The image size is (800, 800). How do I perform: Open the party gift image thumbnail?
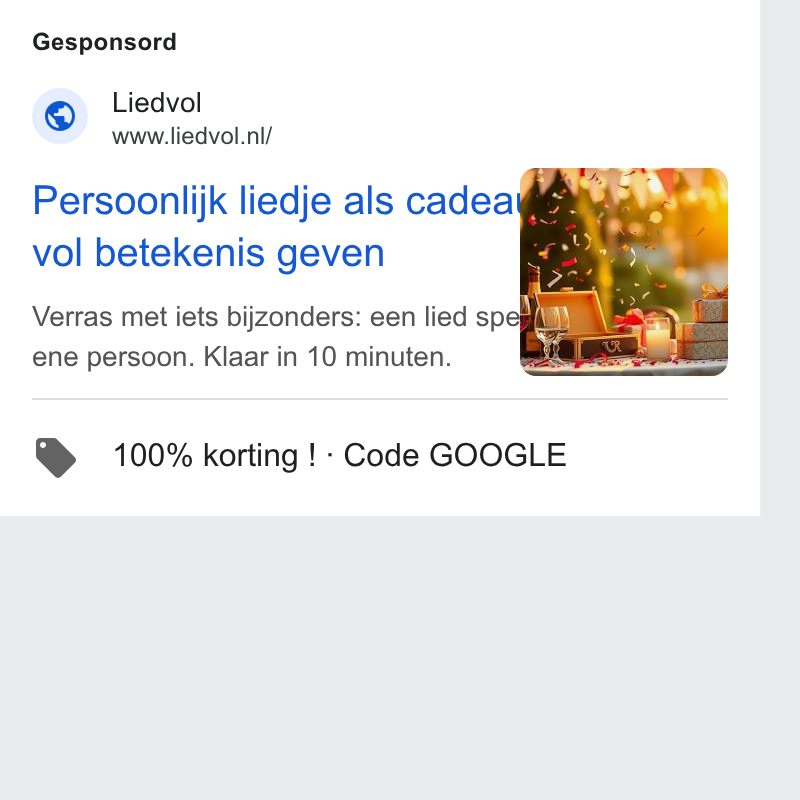tap(623, 272)
